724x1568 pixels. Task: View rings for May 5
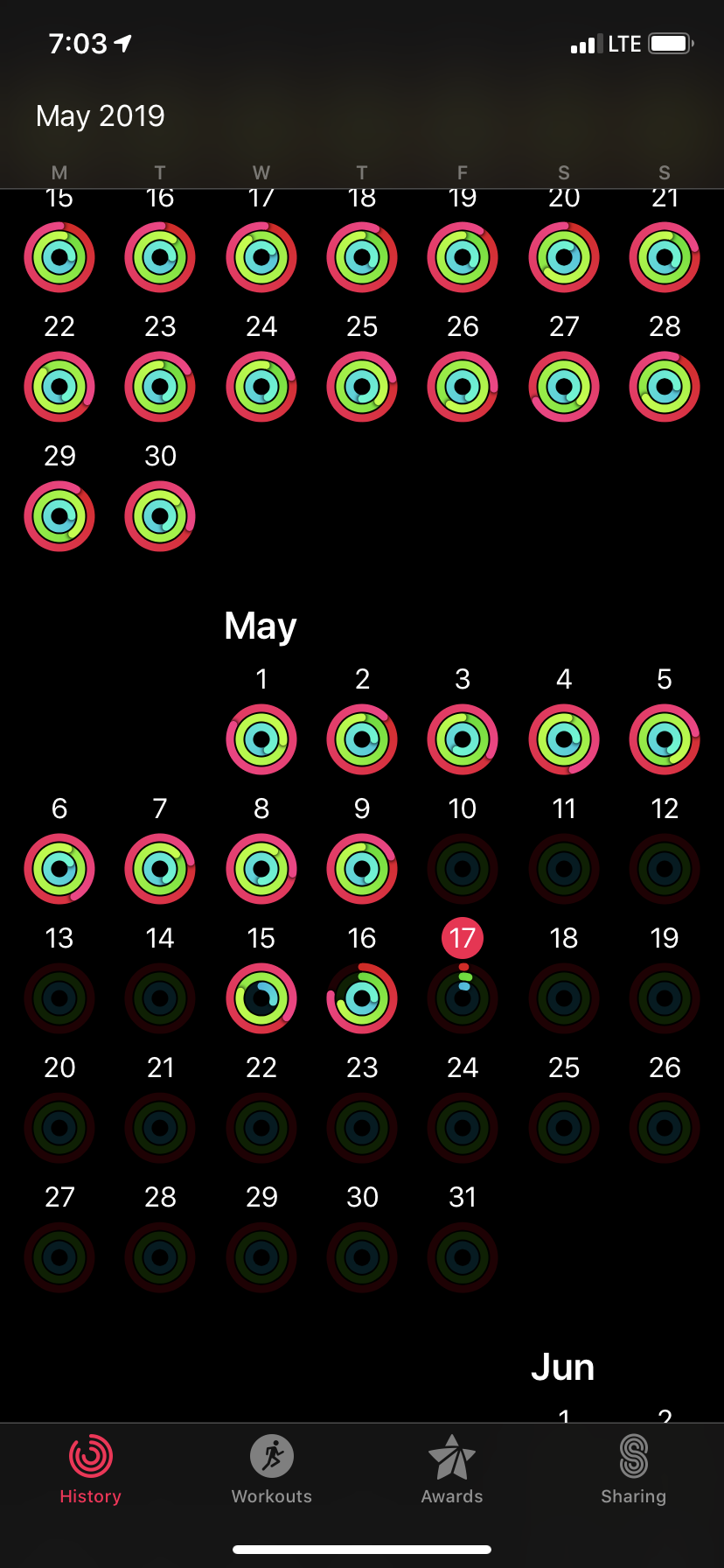click(665, 739)
